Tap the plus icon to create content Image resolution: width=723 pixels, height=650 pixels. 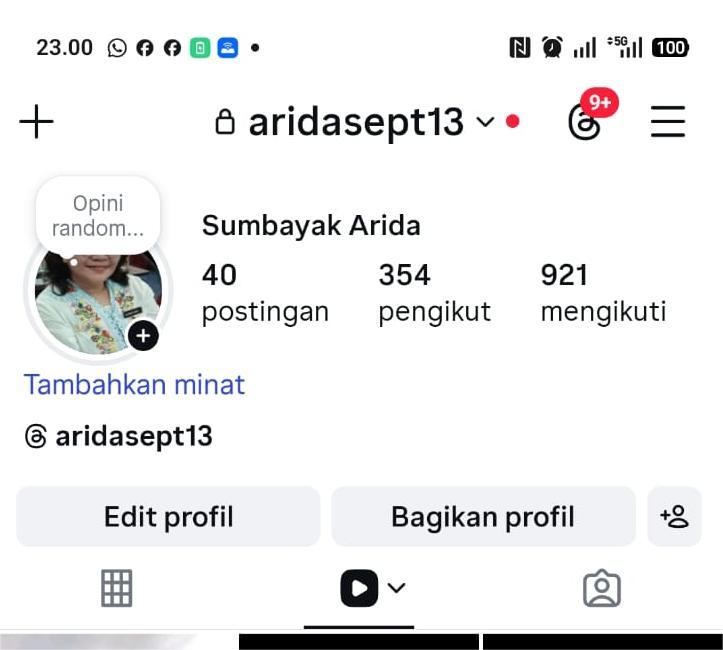pyautogui.click(x=36, y=122)
